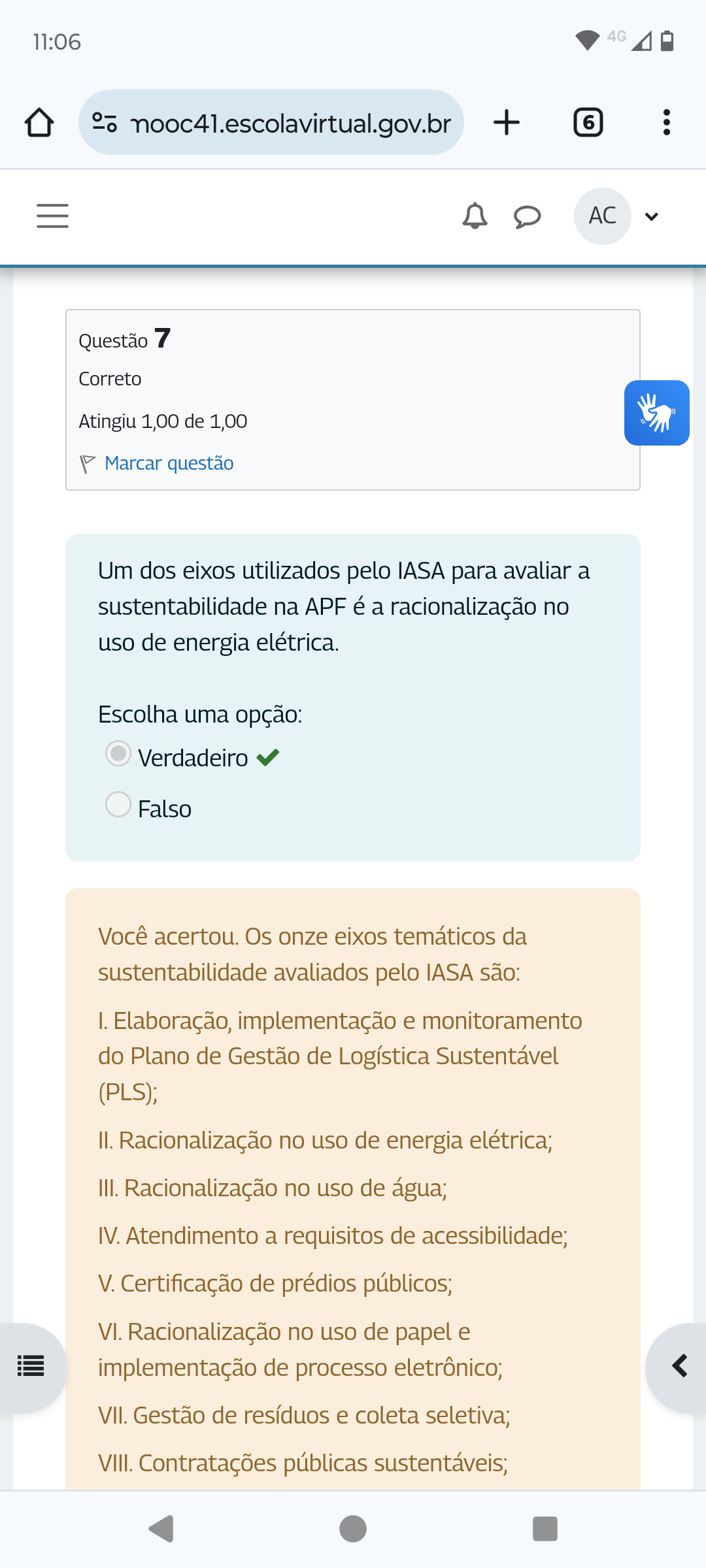This screenshot has height=1568, width=706.
Task: Open a new browser tab
Action: tap(507, 123)
